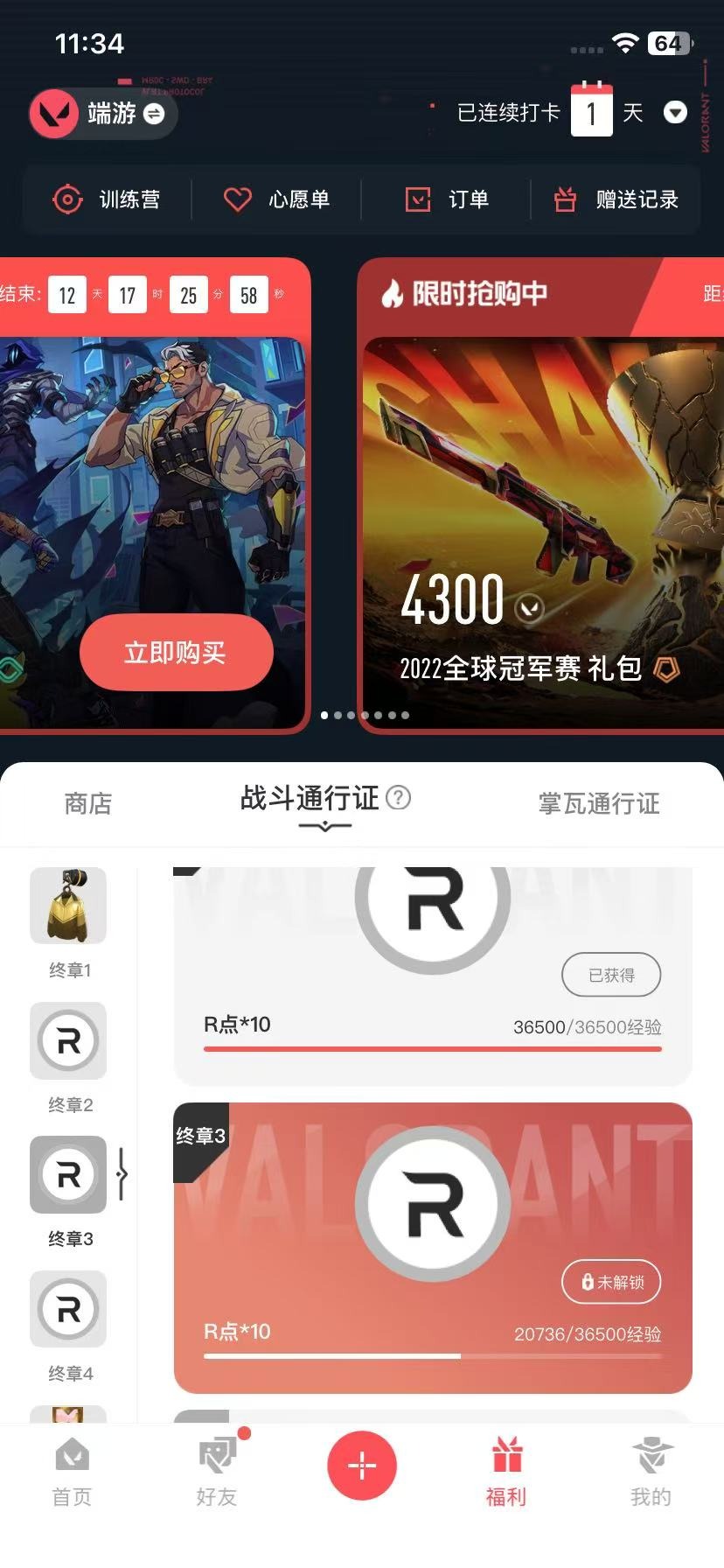Open 训练营 training camp
Viewport: 724px width, 1568px height.
107,199
